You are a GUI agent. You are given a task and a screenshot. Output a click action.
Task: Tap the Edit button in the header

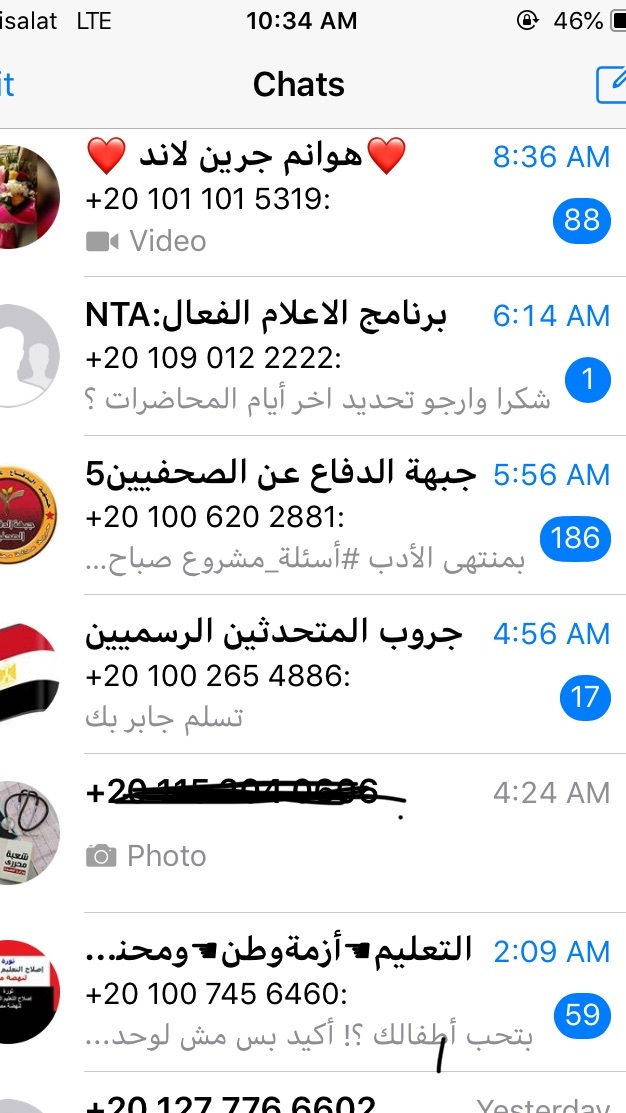(8, 85)
